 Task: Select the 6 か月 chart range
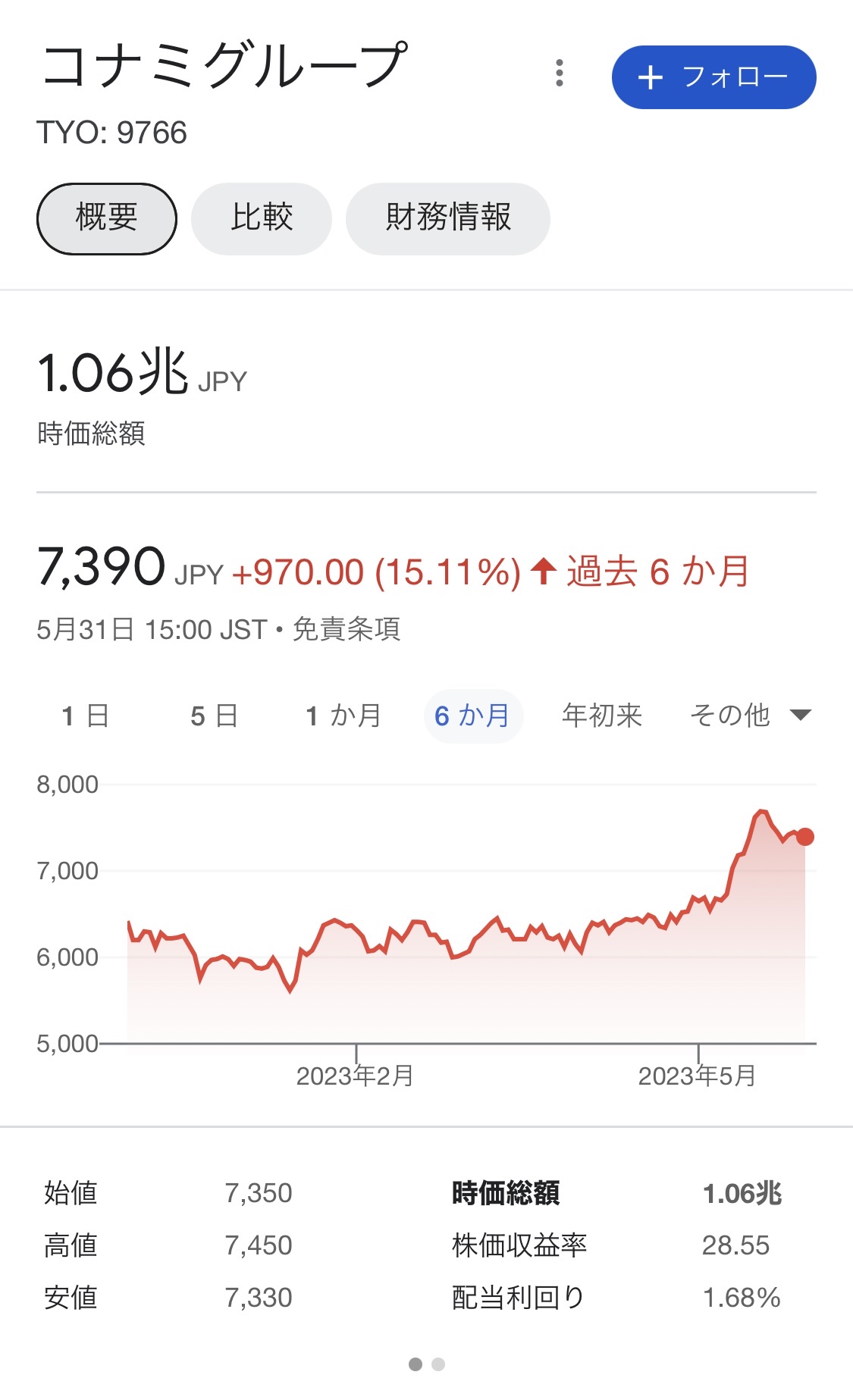tap(472, 716)
